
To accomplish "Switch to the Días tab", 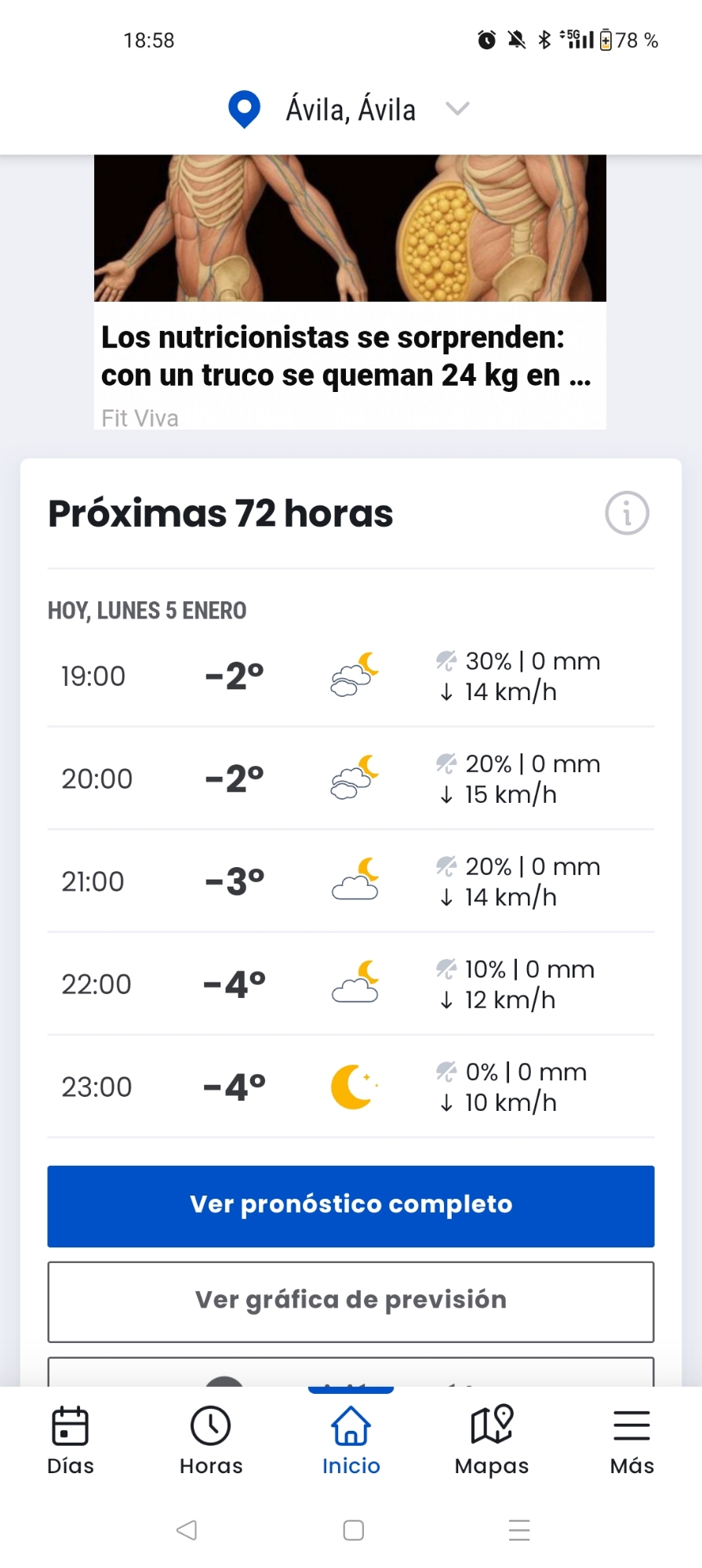I will tap(71, 1441).
